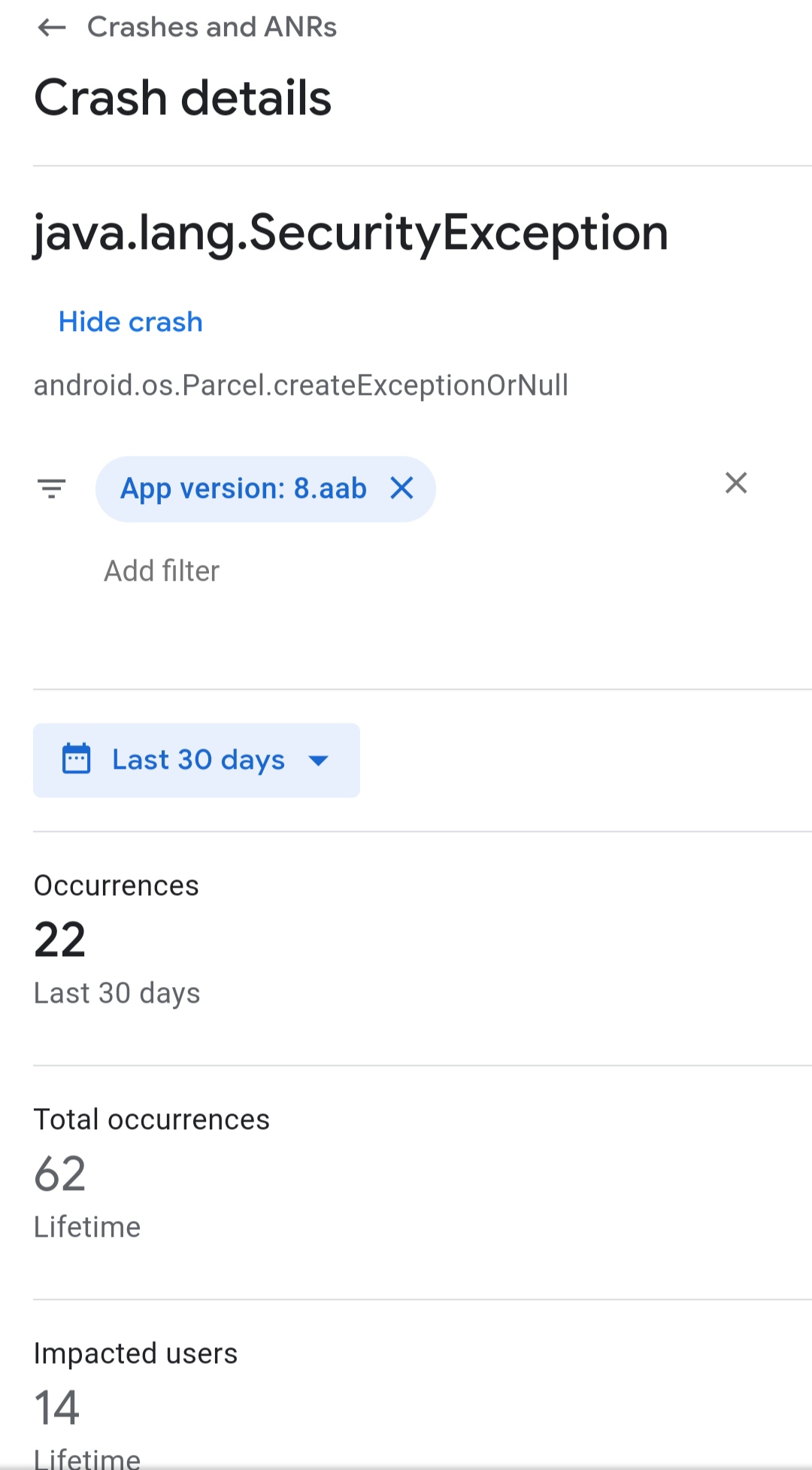
Task: Open the filter list icon
Action: pyautogui.click(x=52, y=489)
